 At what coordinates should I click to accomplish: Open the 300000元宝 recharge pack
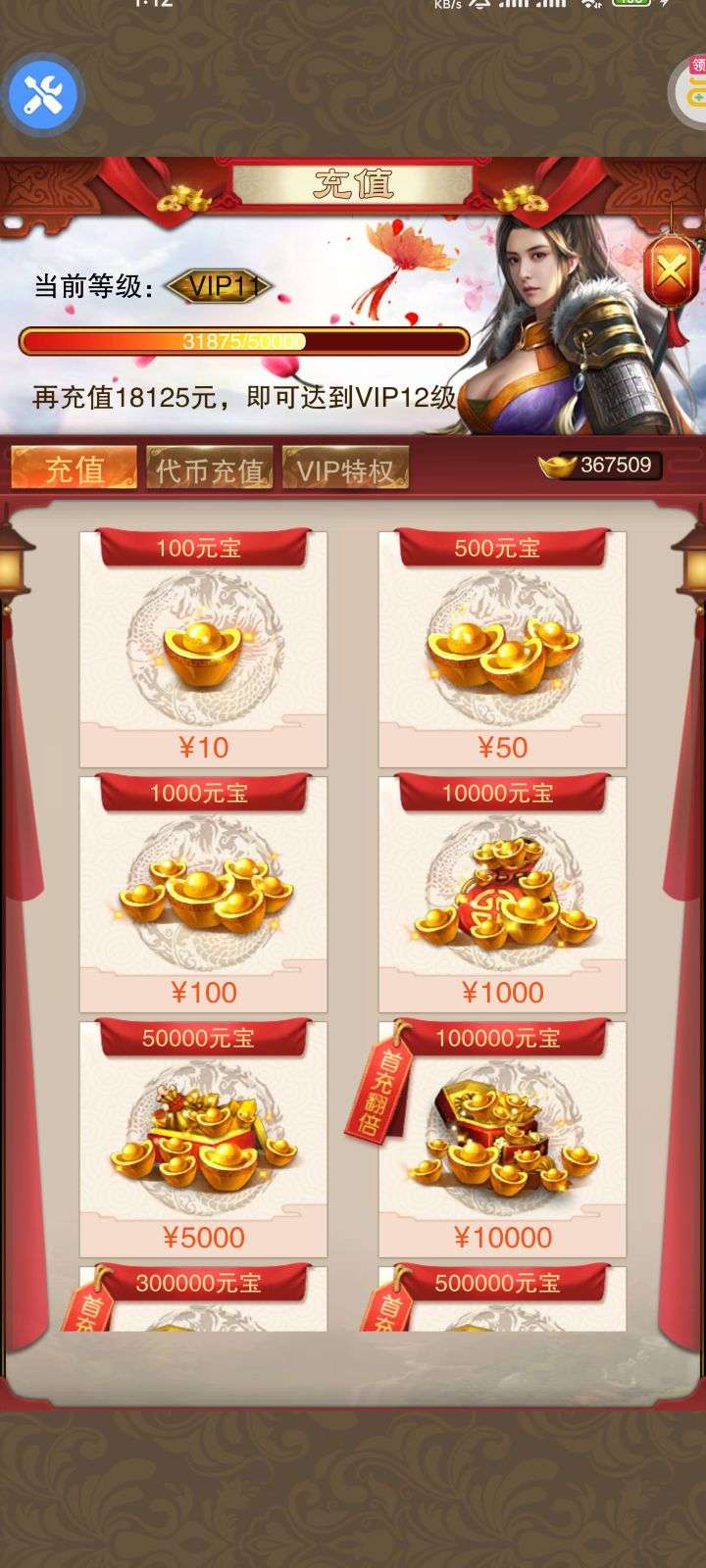[203, 1298]
